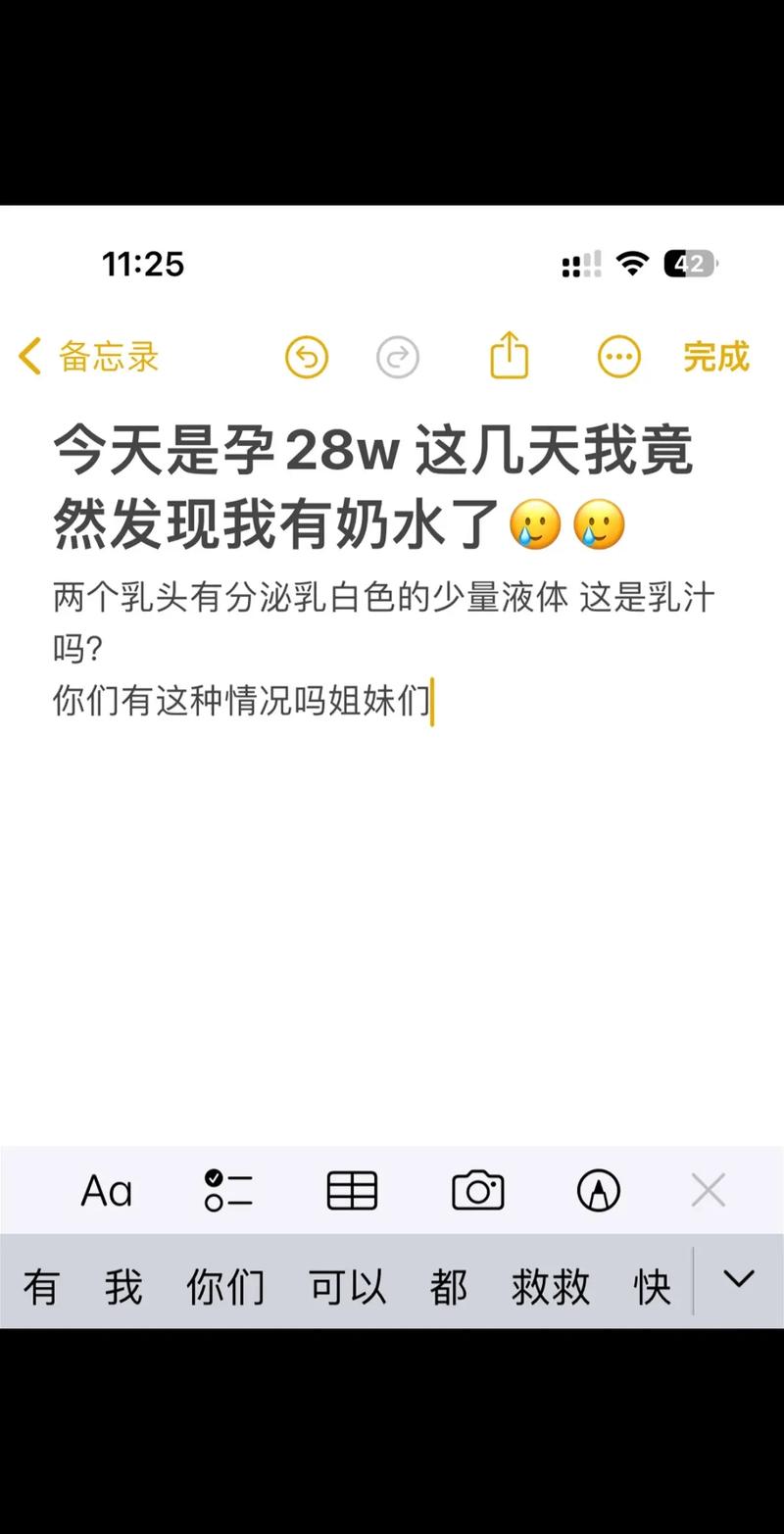
Task: Tap the back chevron next to 备忘录
Action: (28, 356)
